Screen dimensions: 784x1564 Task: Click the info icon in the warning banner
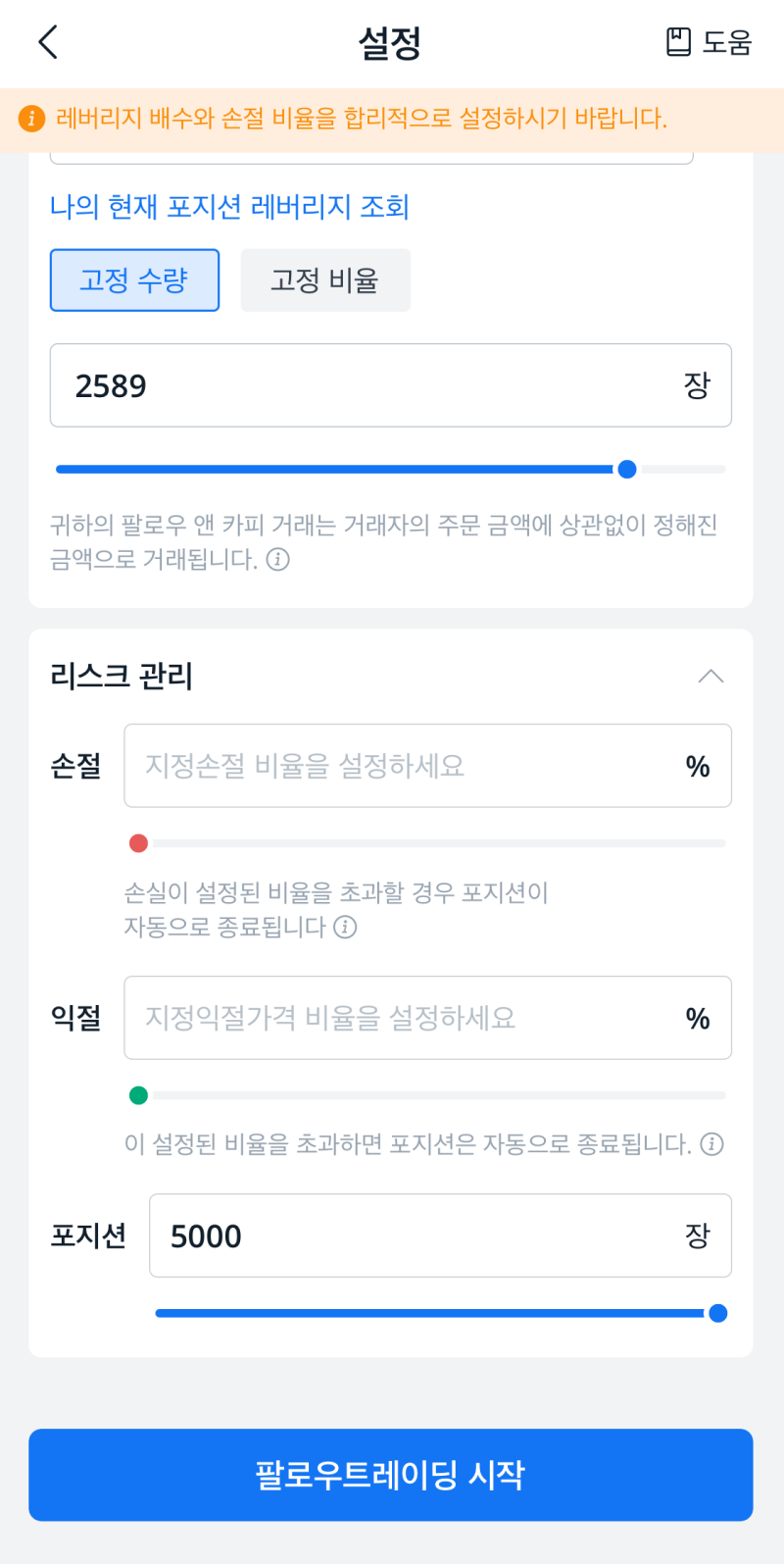tap(35, 116)
